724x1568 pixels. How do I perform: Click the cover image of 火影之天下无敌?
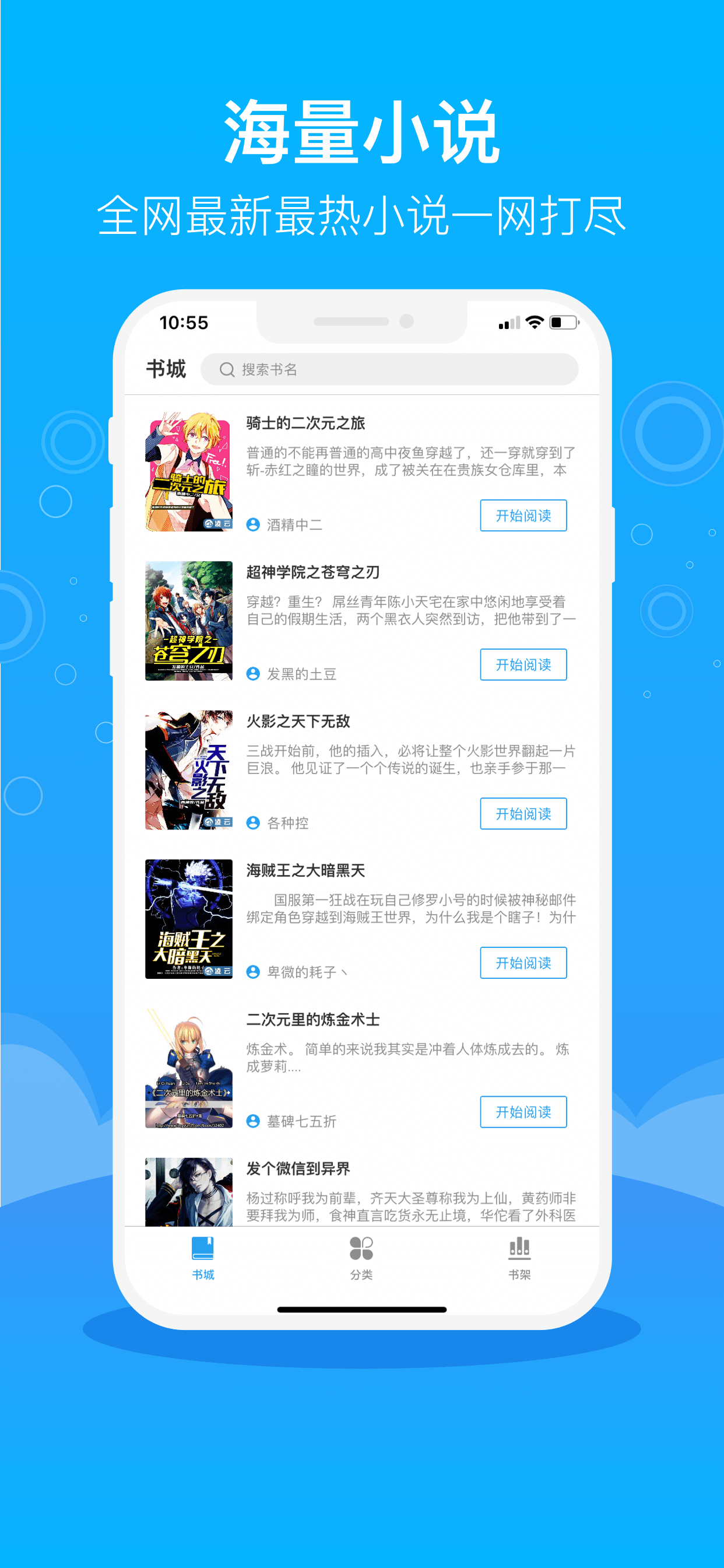coord(188,770)
